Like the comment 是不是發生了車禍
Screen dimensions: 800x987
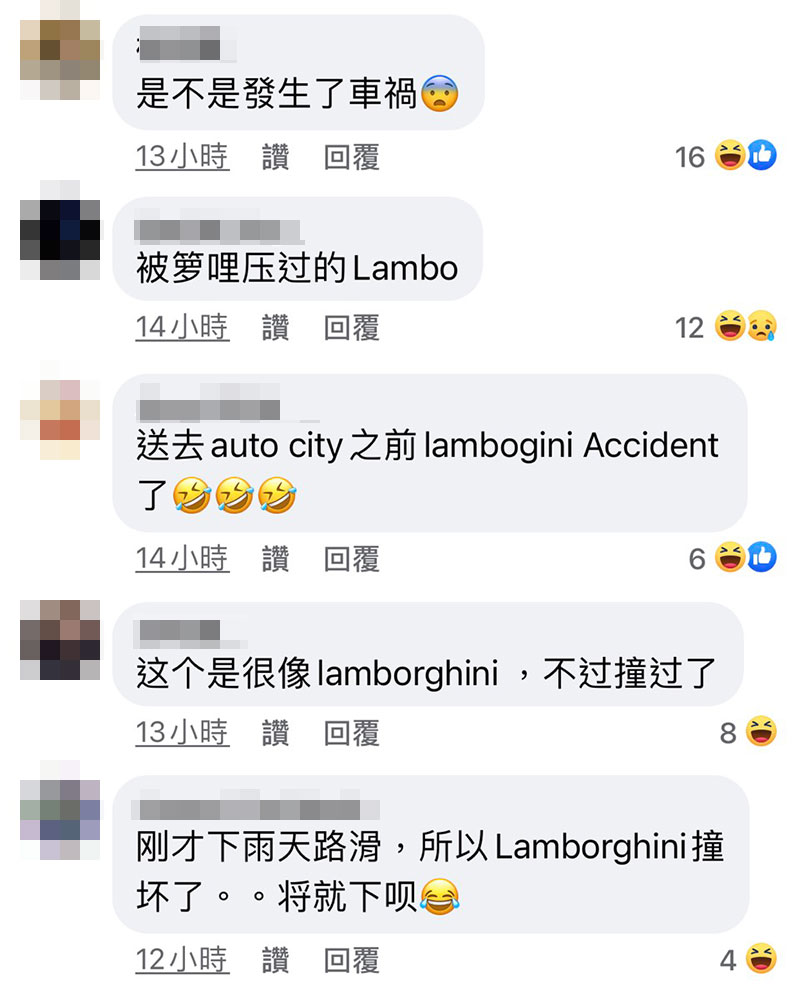click(x=275, y=157)
